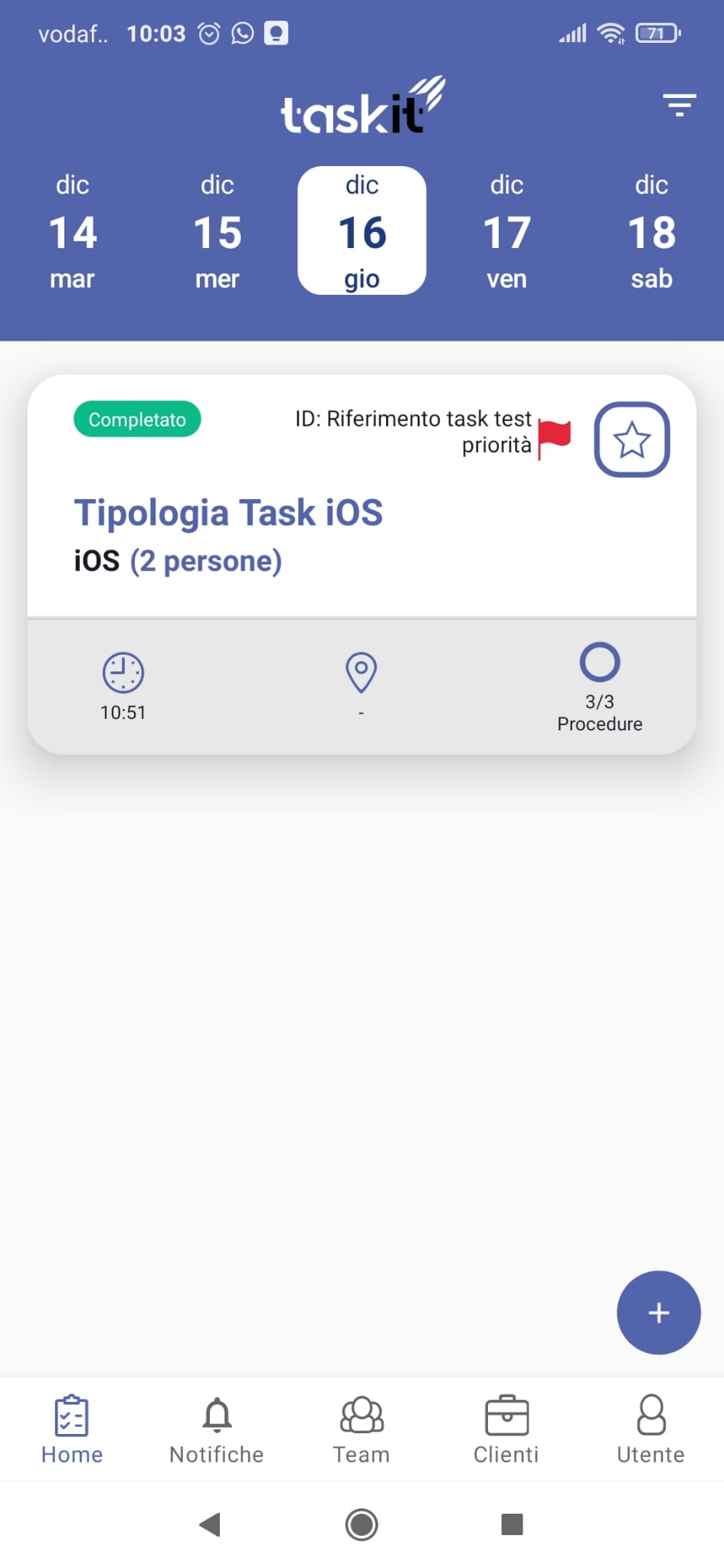The width and height of the screenshot is (724, 1568).
Task: Switch to the Team tab
Action: click(x=362, y=1429)
